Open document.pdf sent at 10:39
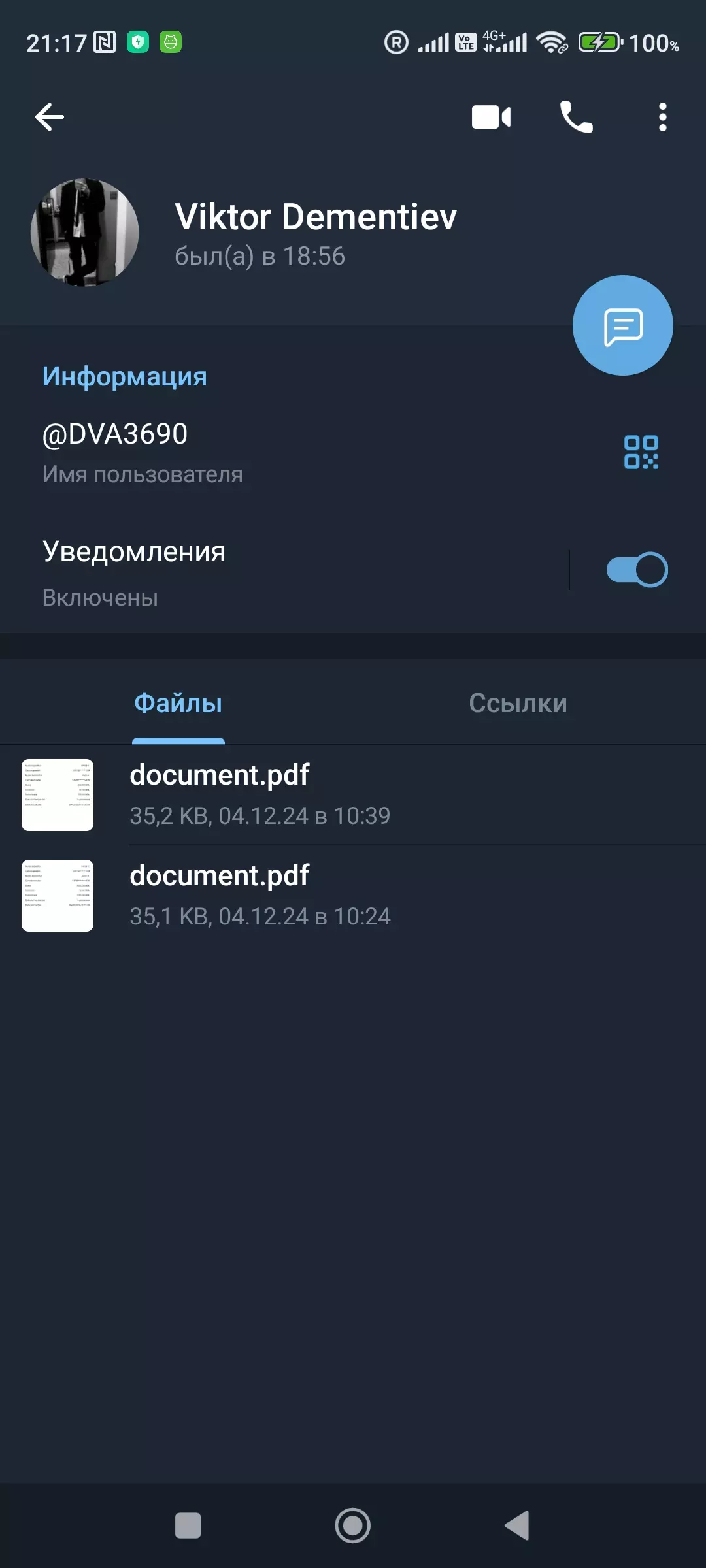The image size is (706, 1568). [353, 795]
